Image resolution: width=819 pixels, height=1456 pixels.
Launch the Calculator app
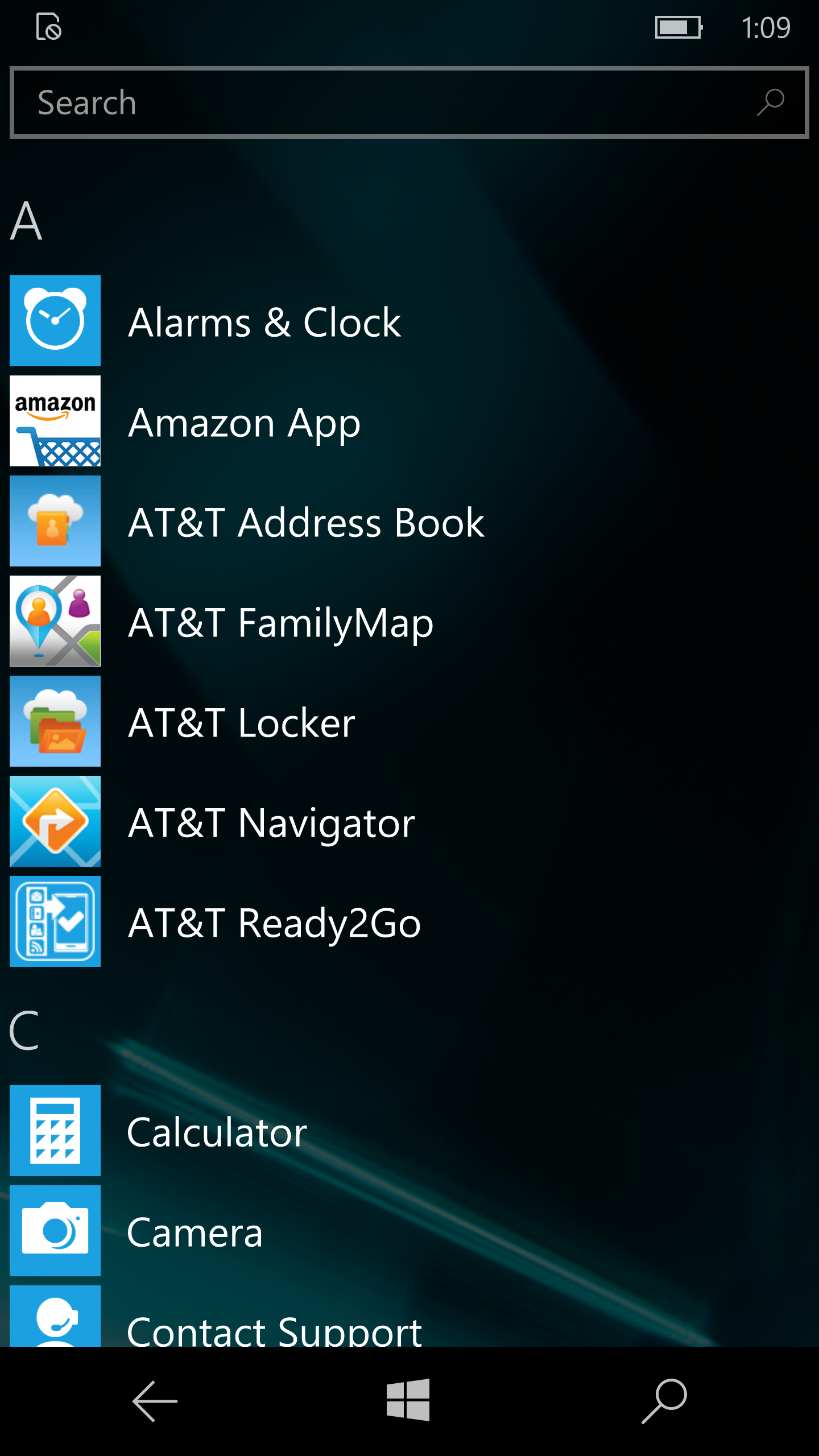tap(217, 1132)
